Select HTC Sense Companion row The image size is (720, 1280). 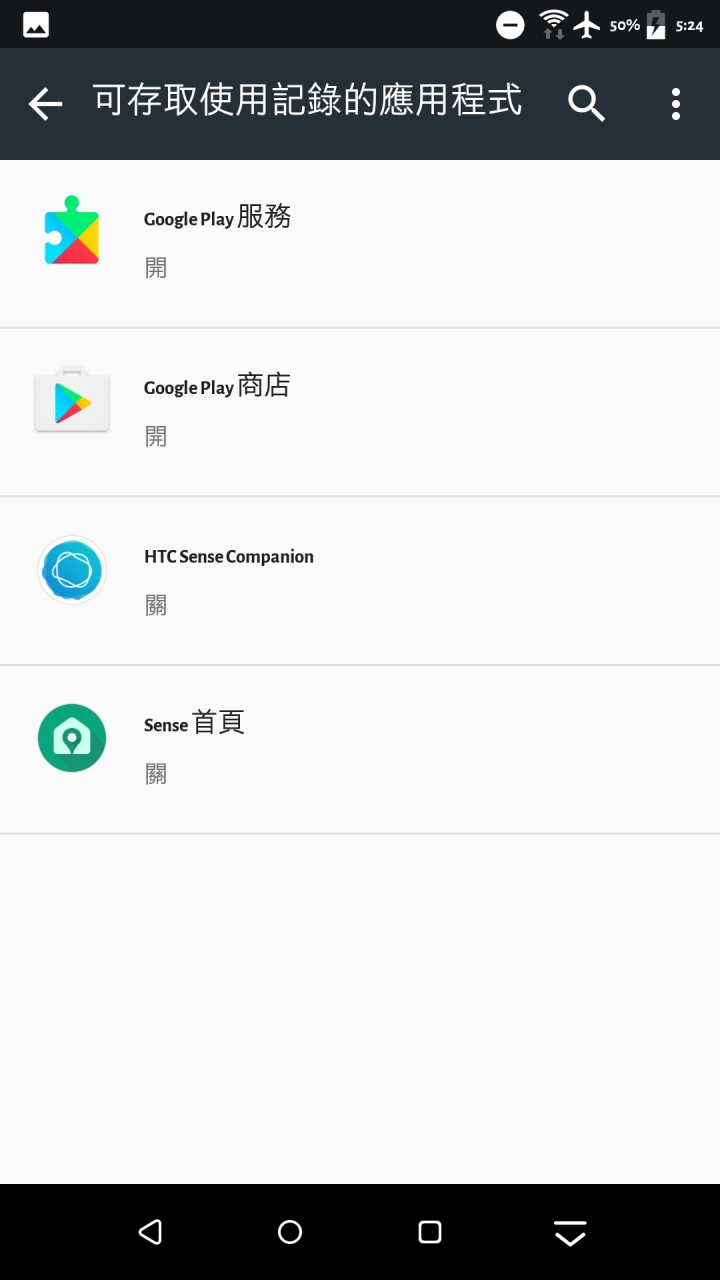pos(360,580)
